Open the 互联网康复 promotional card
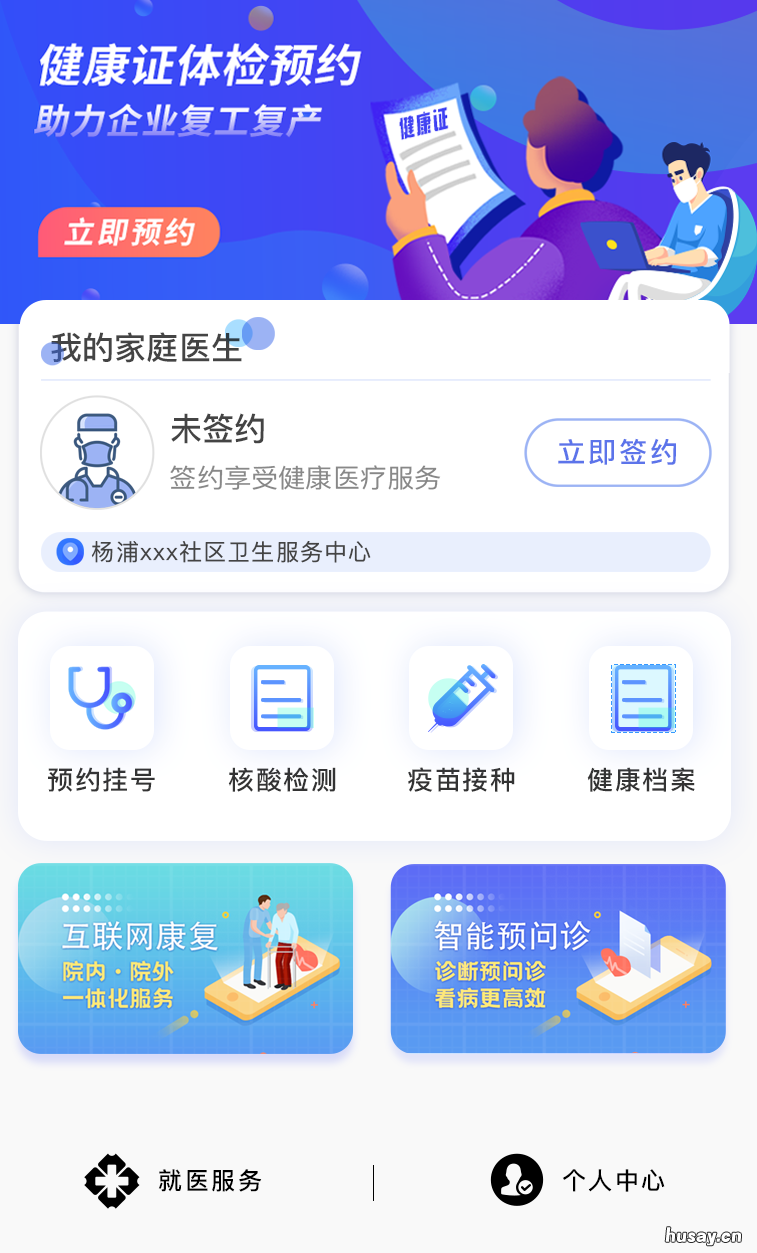The image size is (757, 1253). point(185,958)
